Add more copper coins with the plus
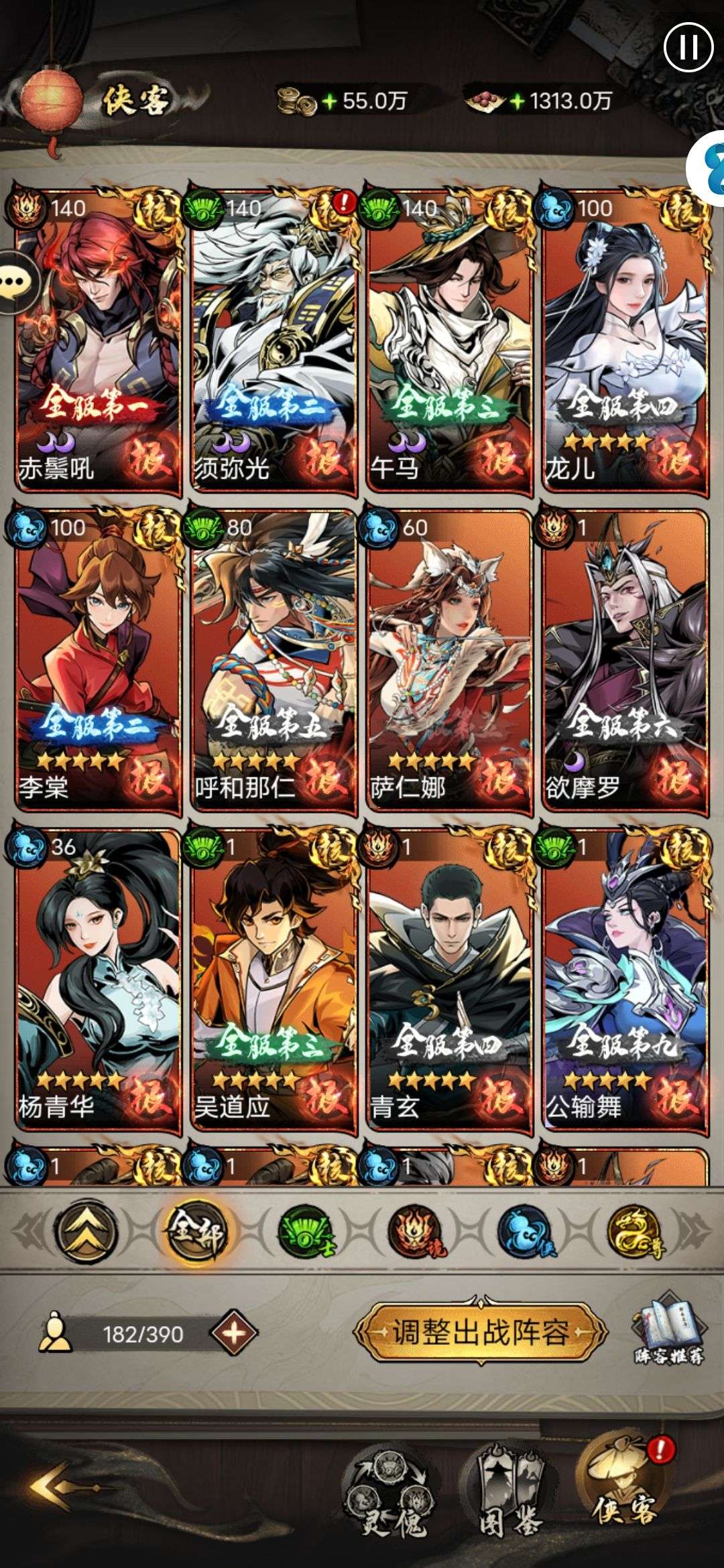 (328, 102)
